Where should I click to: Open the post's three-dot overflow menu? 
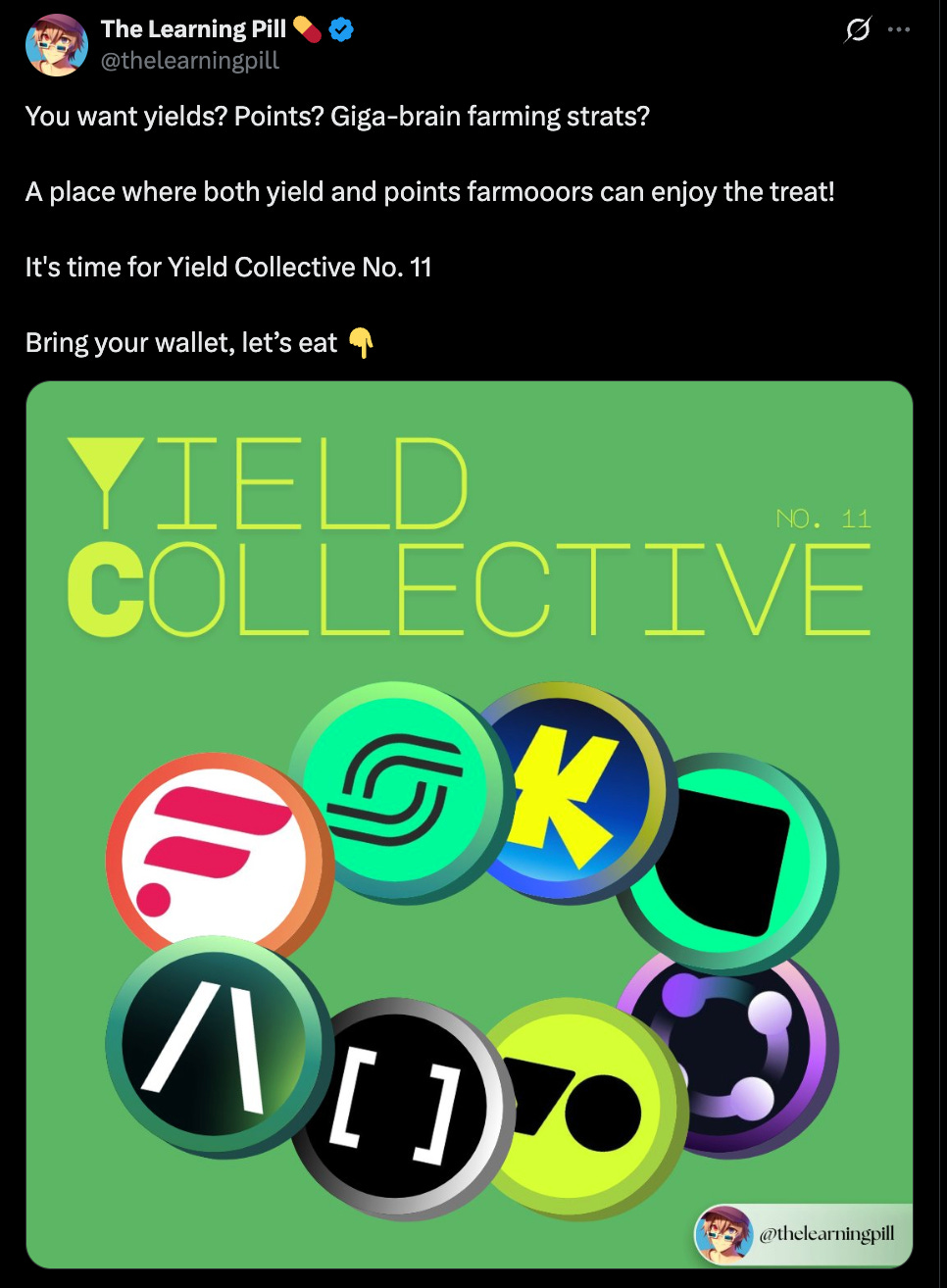coord(899,30)
